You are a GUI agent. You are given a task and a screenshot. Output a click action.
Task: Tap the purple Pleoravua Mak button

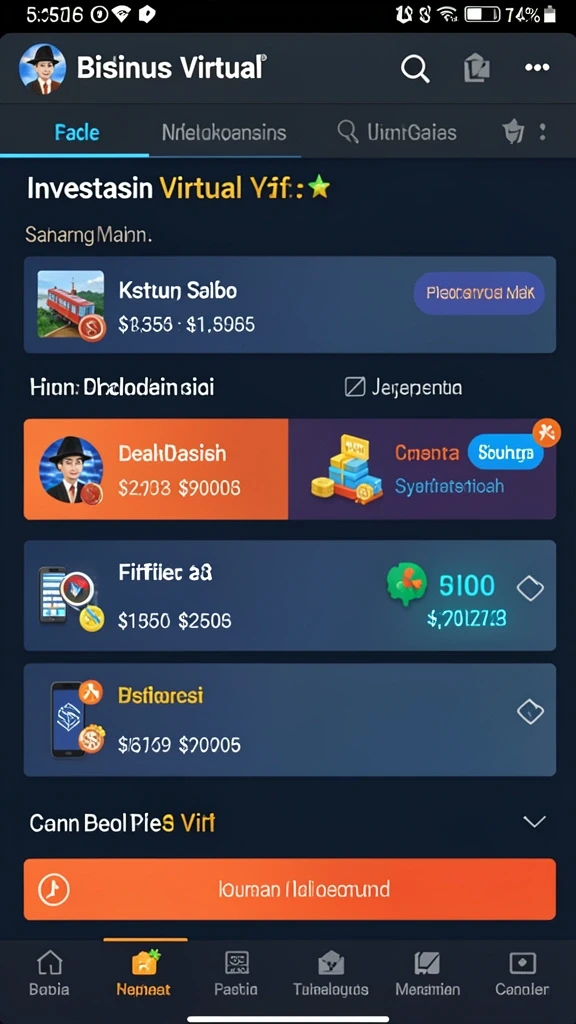[479, 293]
